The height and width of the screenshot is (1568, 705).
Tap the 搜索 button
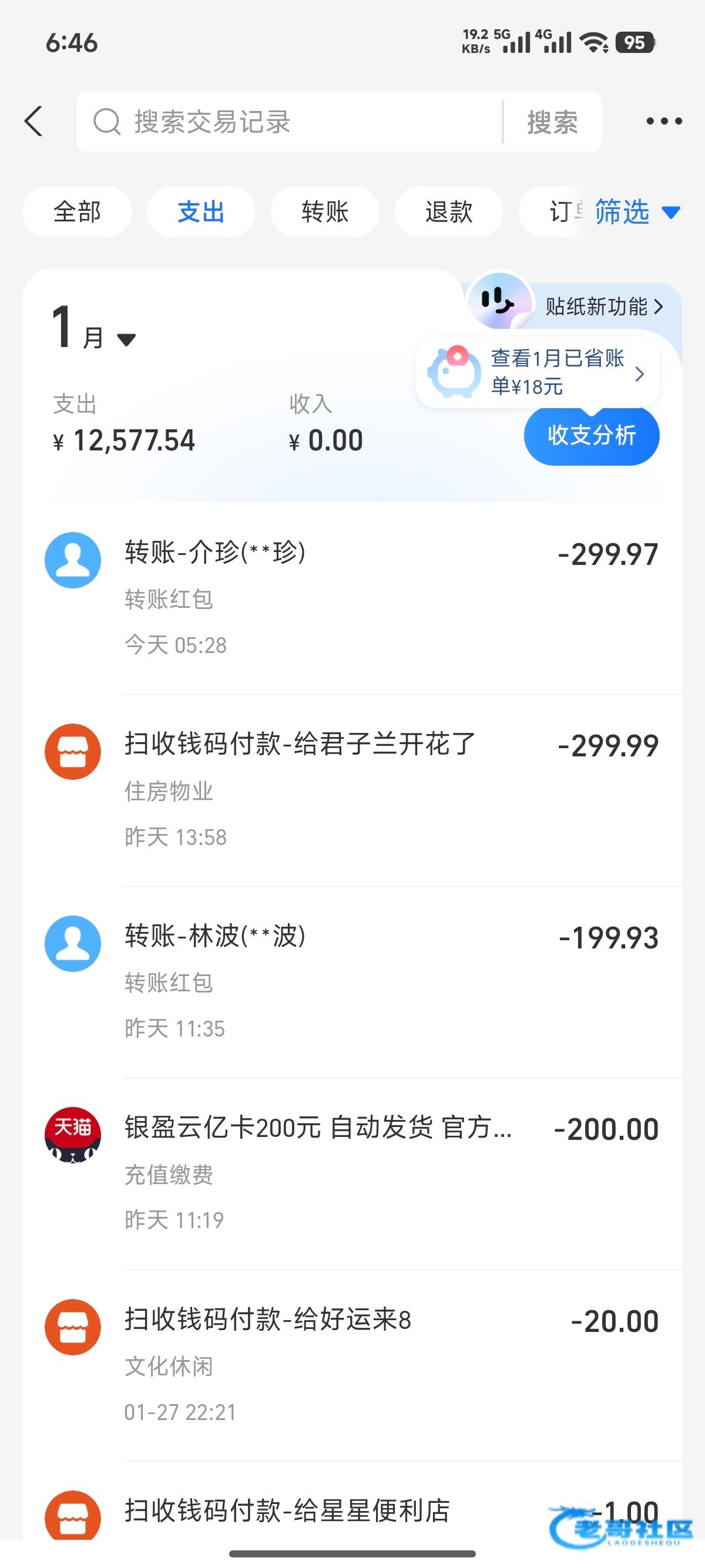(x=552, y=122)
